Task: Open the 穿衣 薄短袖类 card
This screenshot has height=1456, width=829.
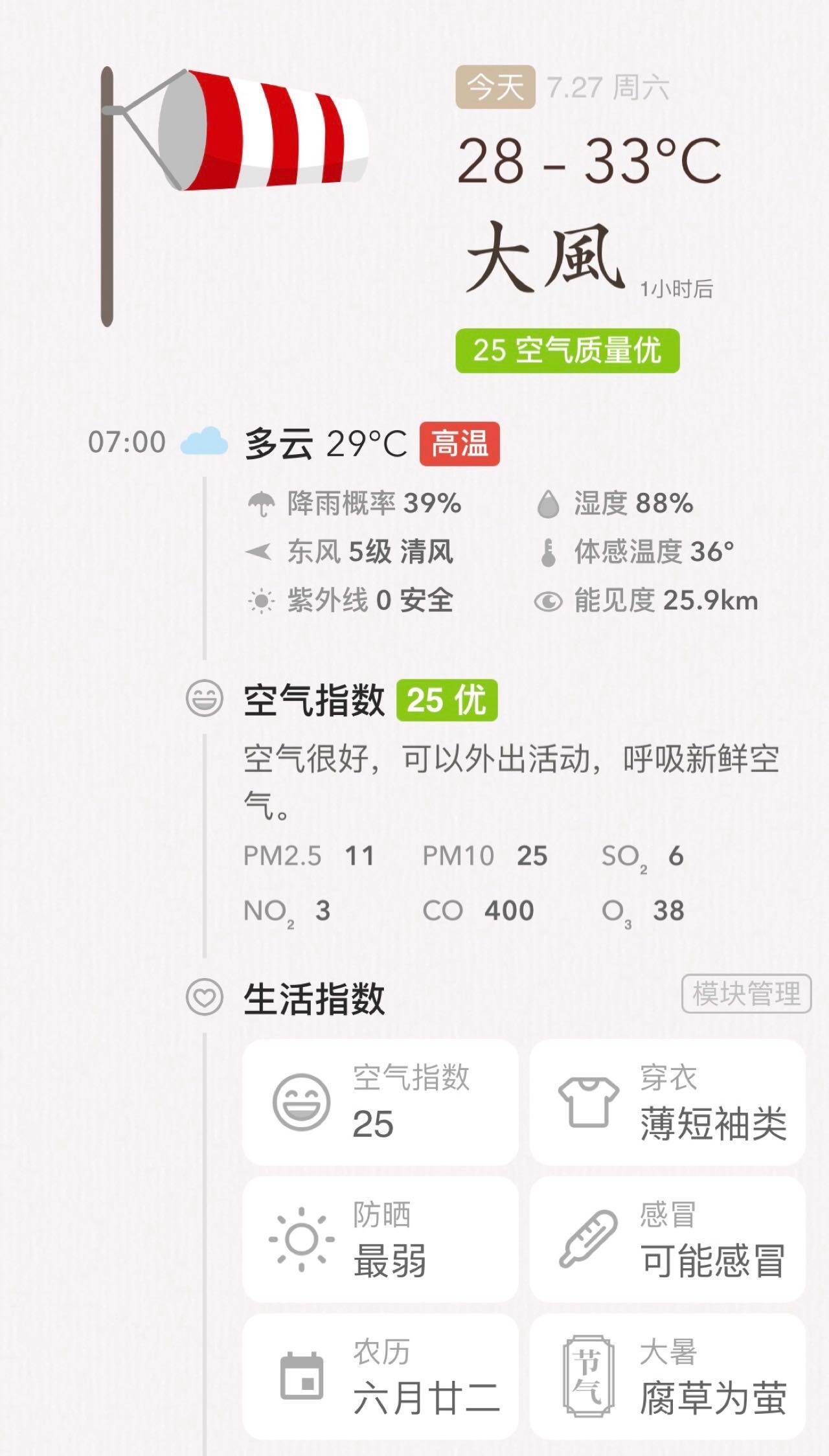Action: (667, 1102)
